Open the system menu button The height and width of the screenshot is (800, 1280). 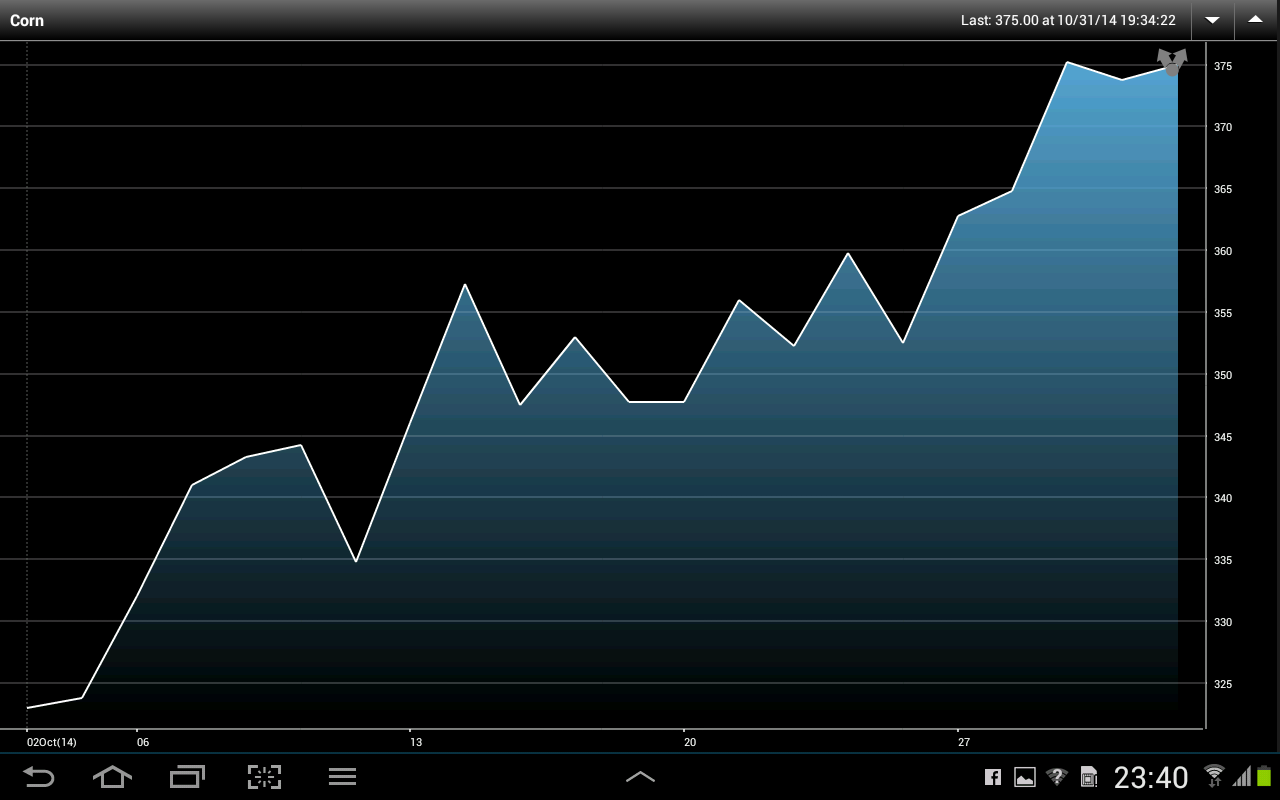click(343, 777)
